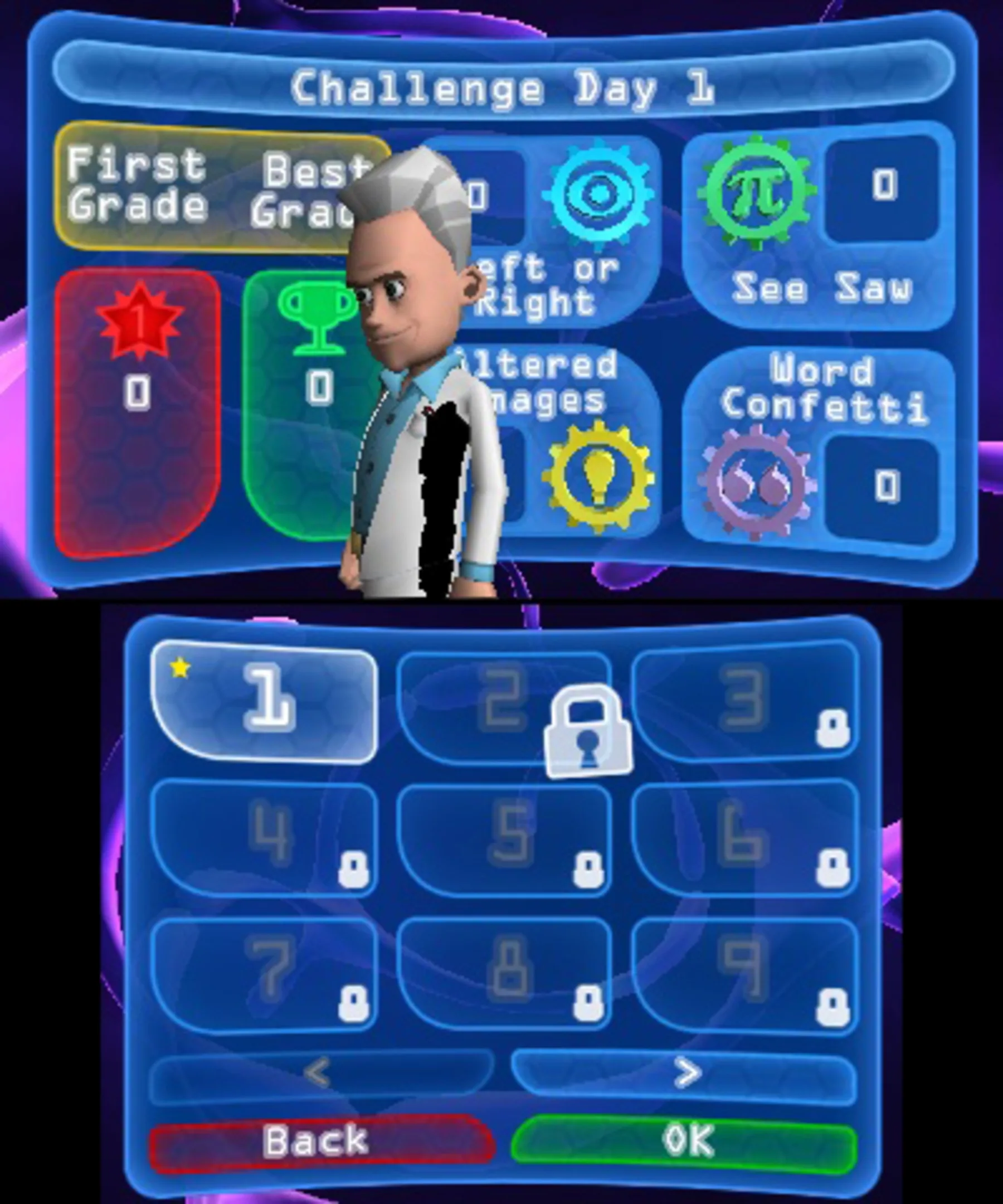Tap the locked day 9 tile
The width and height of the screenshot is (1003, 1204).
point(745,976)
